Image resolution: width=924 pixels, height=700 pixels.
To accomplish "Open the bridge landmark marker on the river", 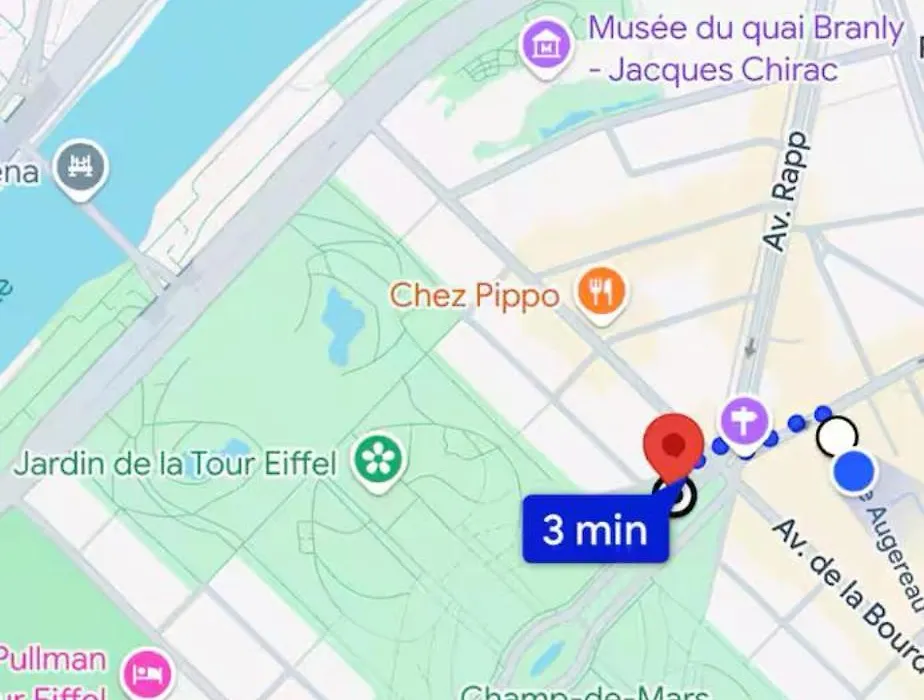I will coord(82,166).
